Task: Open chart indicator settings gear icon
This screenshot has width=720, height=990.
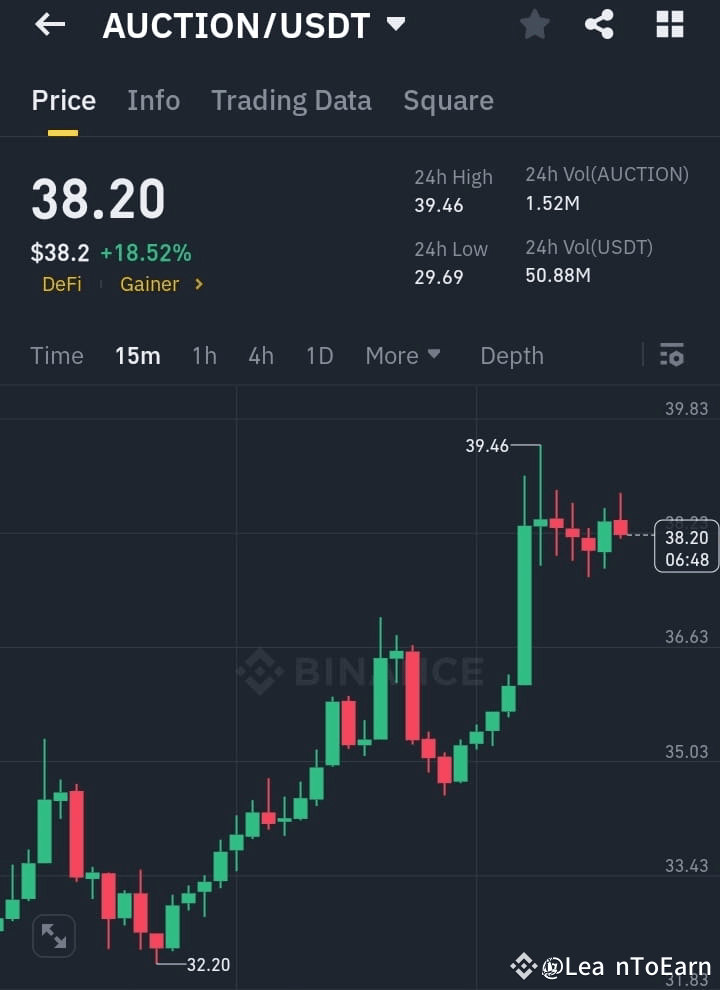Action: (x=671, y=355)
